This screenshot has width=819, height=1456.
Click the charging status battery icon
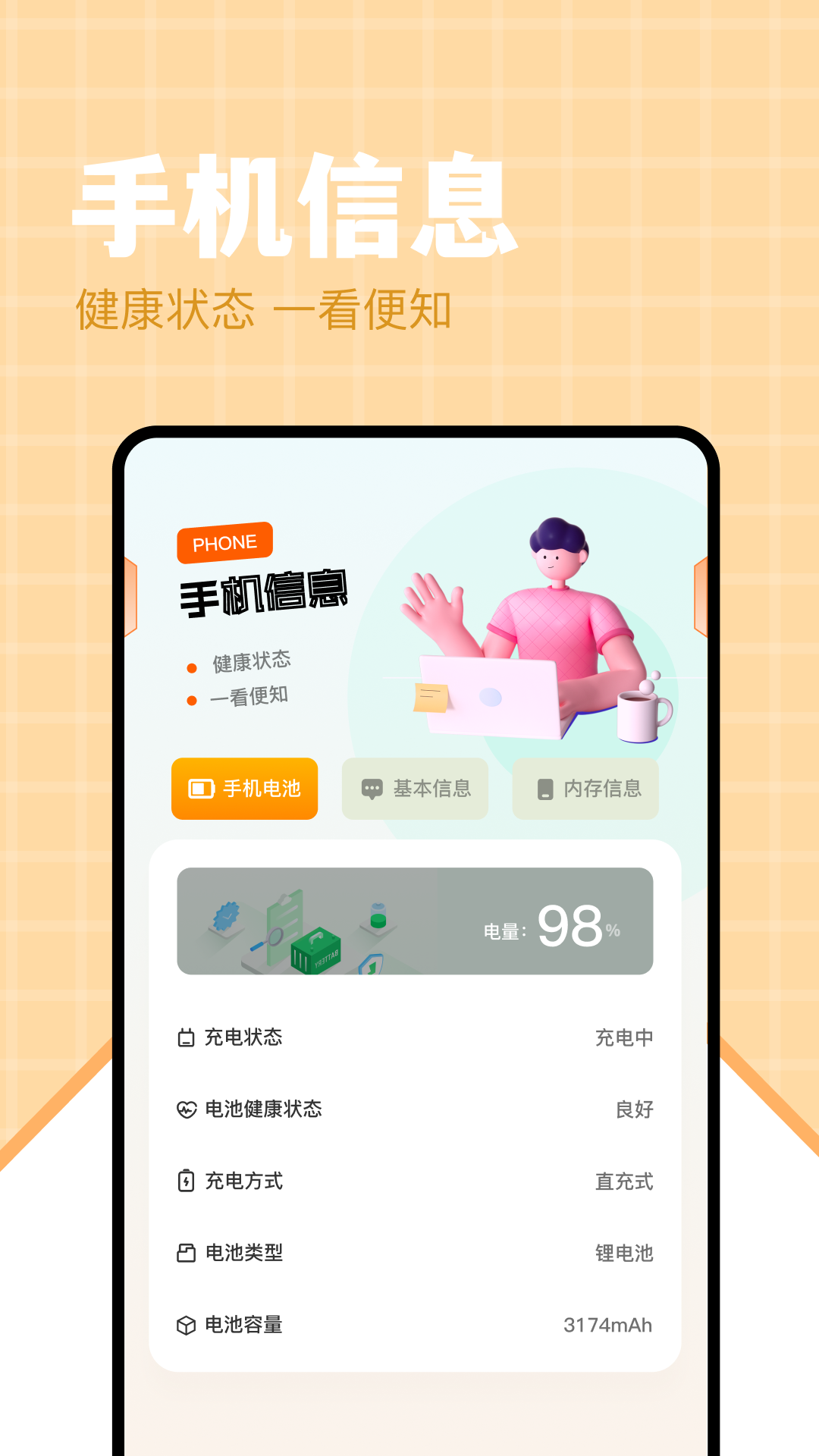tap(184, 1037)
